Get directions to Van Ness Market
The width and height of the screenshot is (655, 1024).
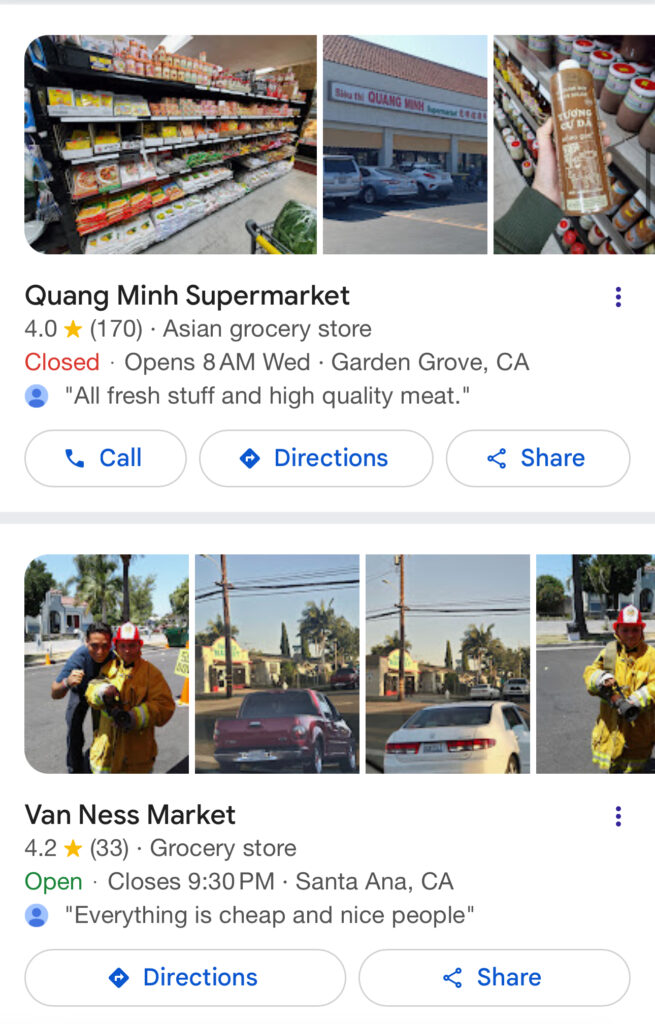point(185,977)
